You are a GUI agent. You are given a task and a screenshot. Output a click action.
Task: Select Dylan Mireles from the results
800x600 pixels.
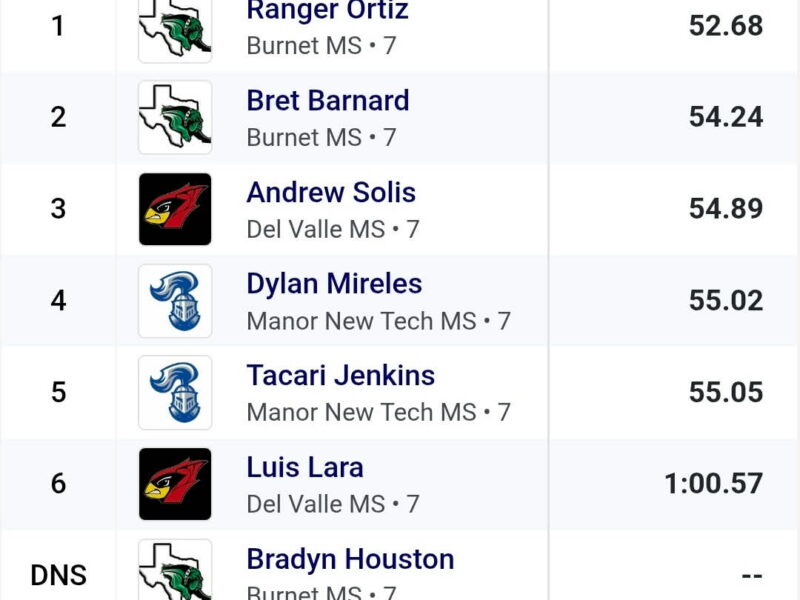[x=334, y=284]
